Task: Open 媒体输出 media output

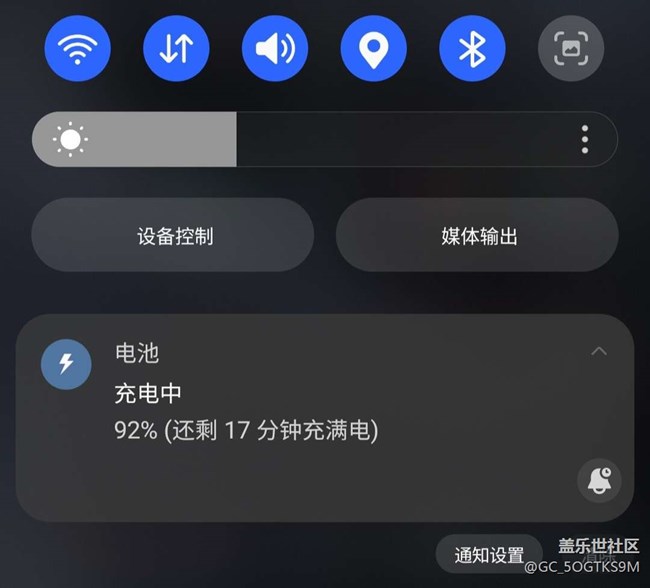Action: (478, 236)
